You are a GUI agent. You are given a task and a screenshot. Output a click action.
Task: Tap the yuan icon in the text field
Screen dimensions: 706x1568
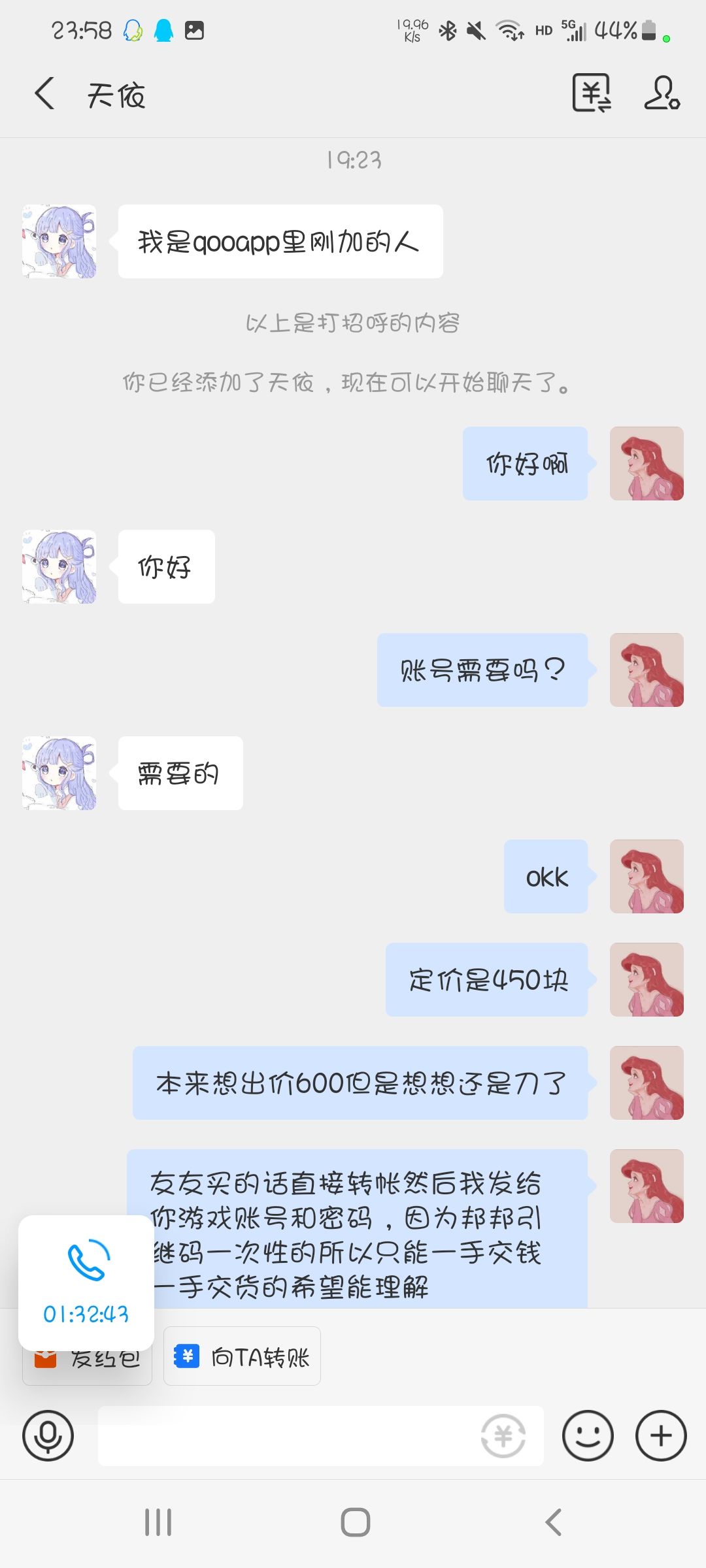coord(503,1435)
